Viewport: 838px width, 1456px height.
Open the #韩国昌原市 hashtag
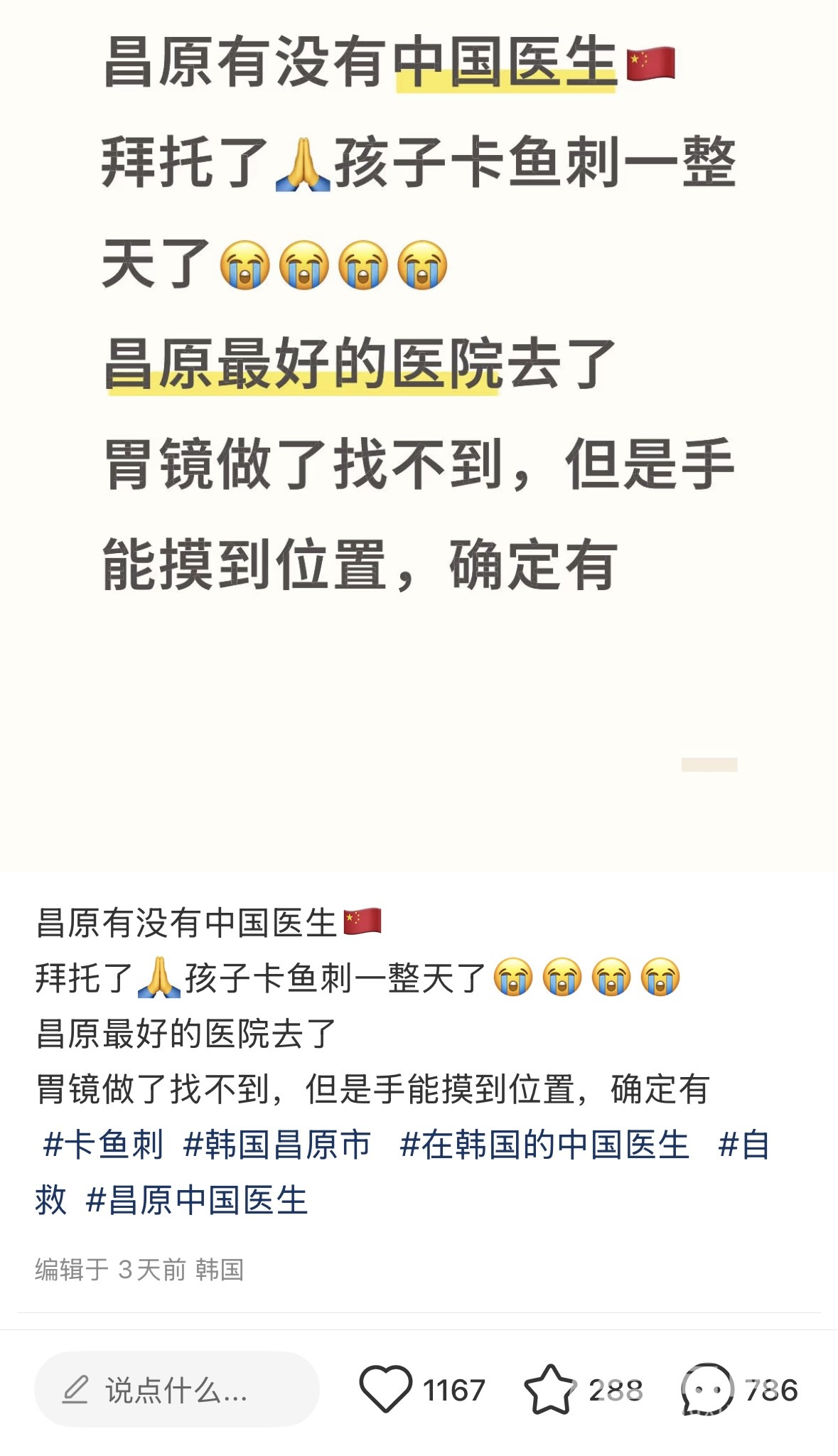tap(277, 1145)
